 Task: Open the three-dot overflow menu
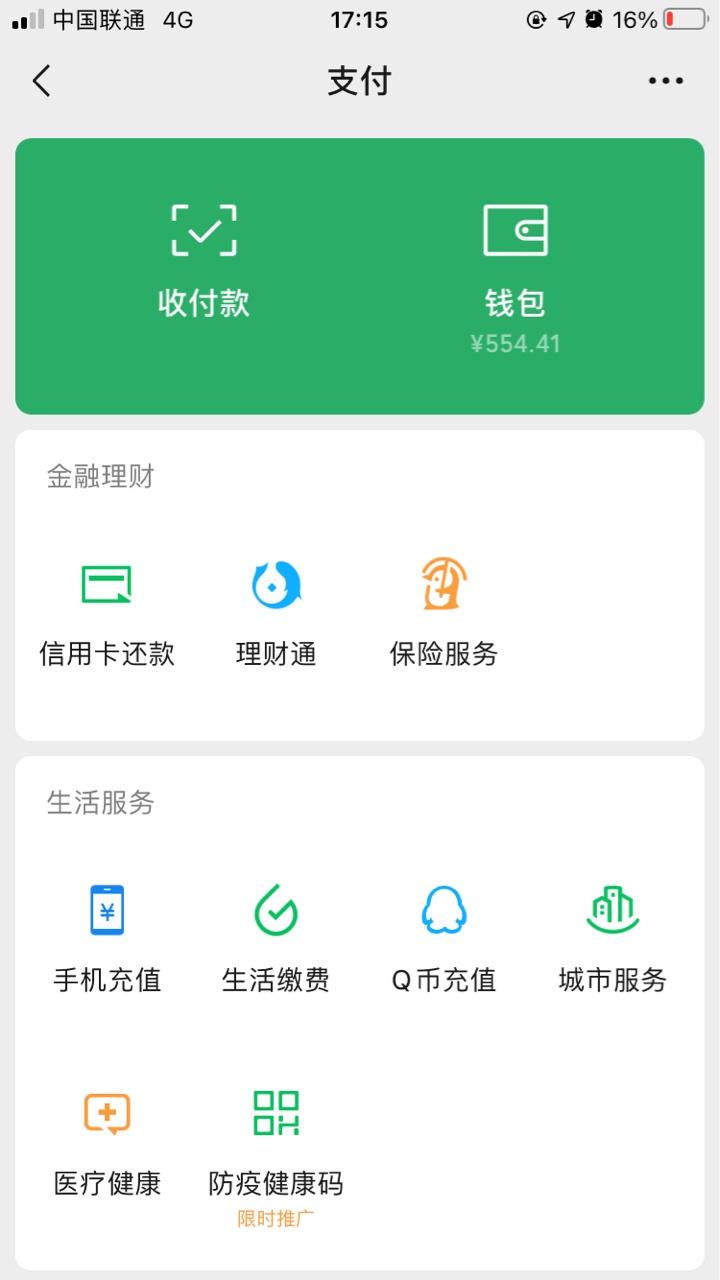[x=666, y=81]
